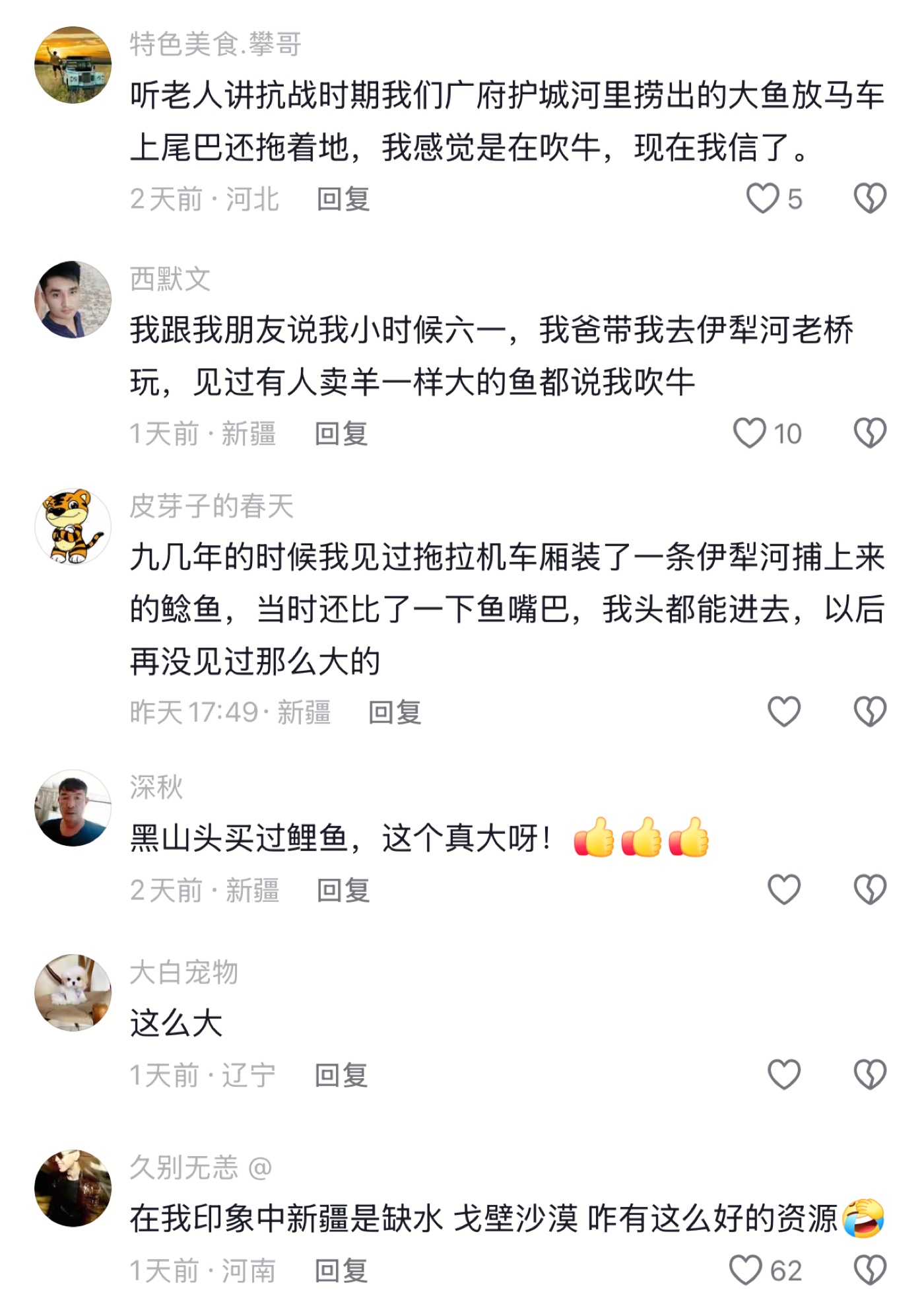This screenshot has width=924, height=1306.
Task: Open 深秋's username profile
Action: point(156,787)
